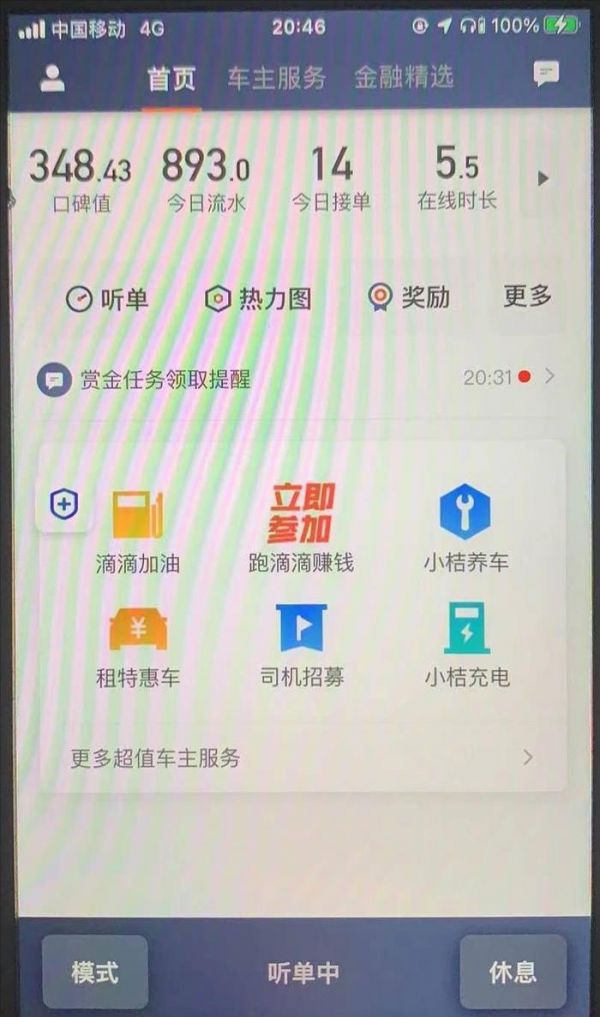
Task: Open 听单 settings
Action: 106,298
